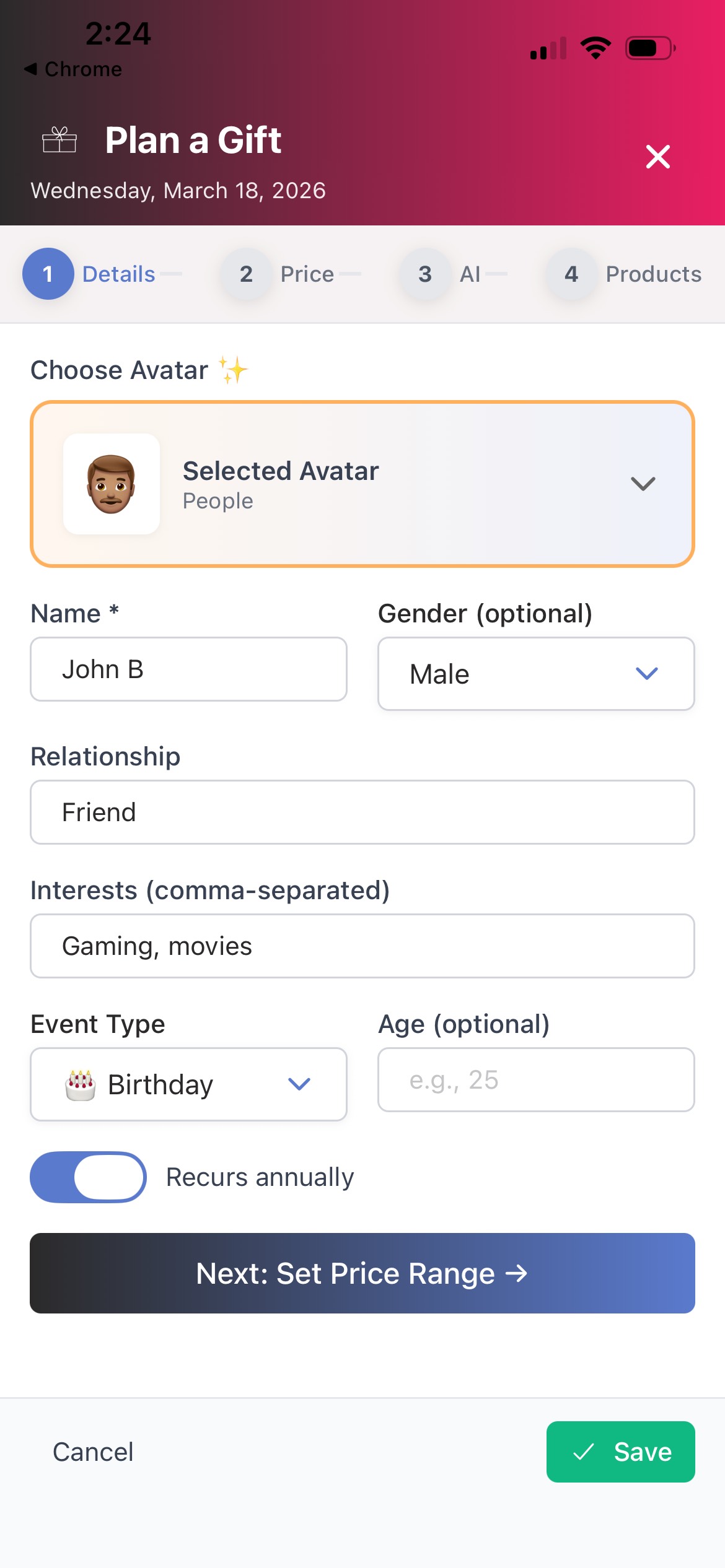Disable the Recurs annually toggle
Viewport: 725px width, 1568px height.
click(x=88, y=1177)
